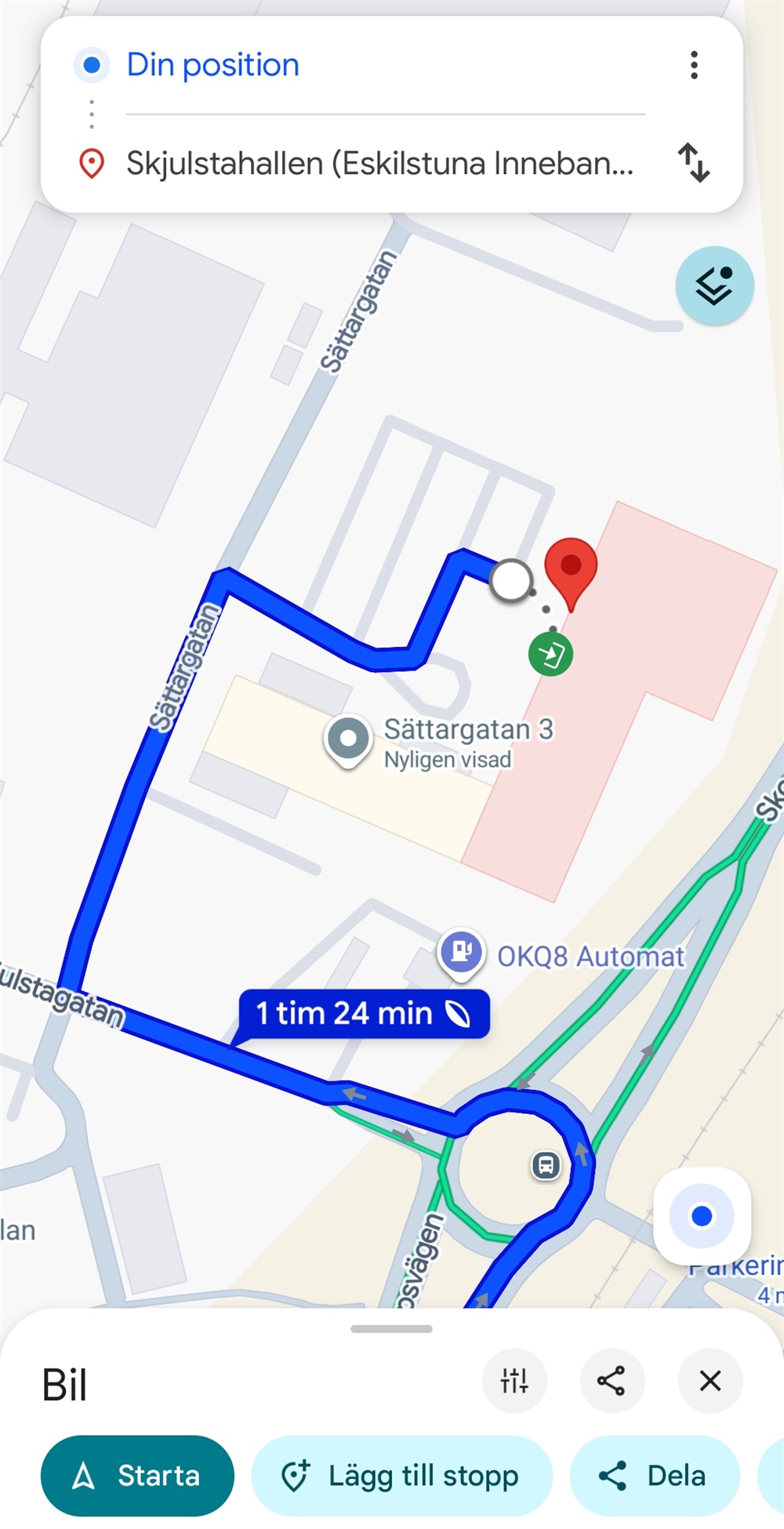
Task: Change the Skjulstahallen destination field
Action: tap(379, 163)
